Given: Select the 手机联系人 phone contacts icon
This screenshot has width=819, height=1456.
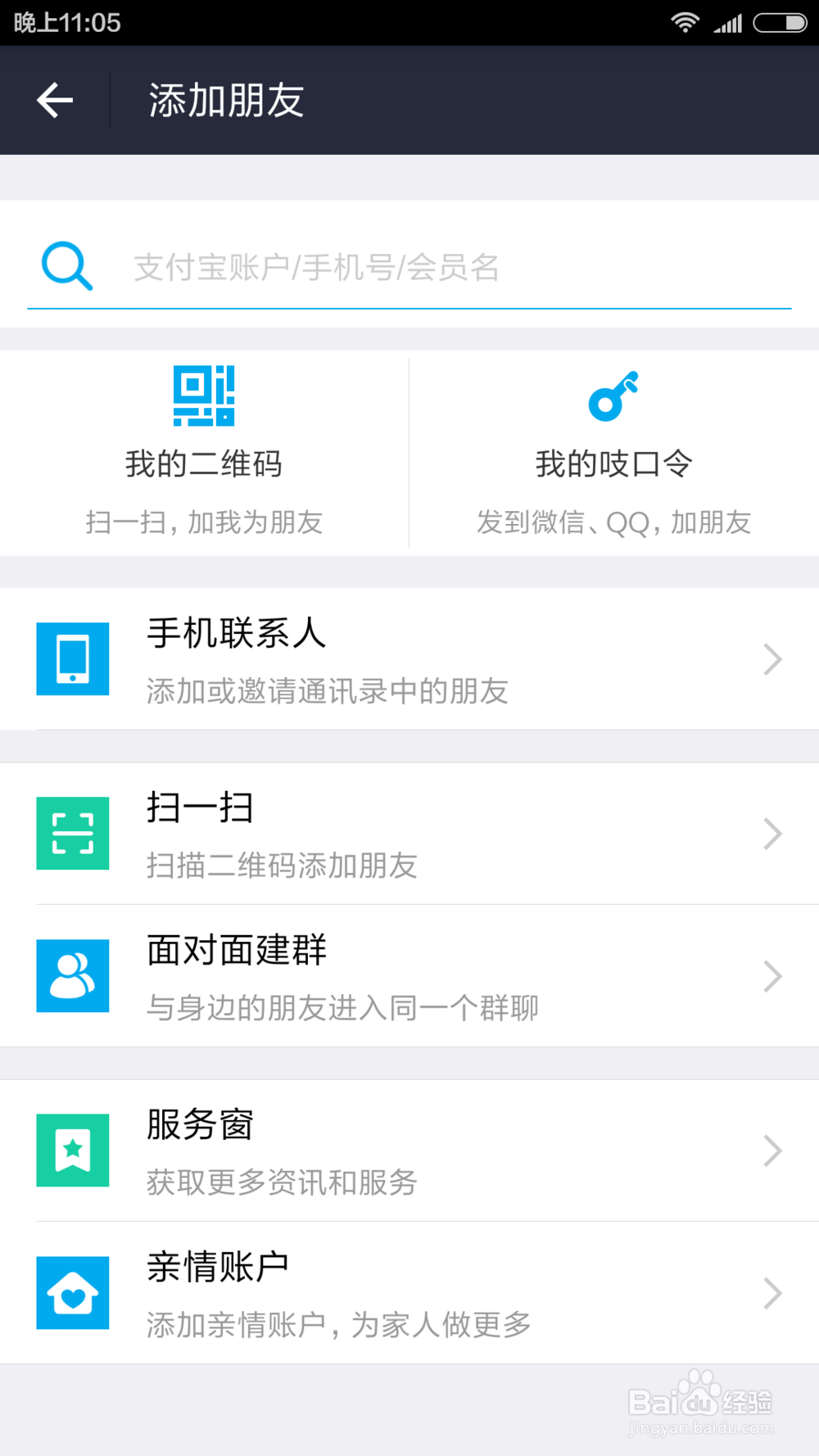Looking at the screenshot, I should pyautogui.click(x=73, y=659).
